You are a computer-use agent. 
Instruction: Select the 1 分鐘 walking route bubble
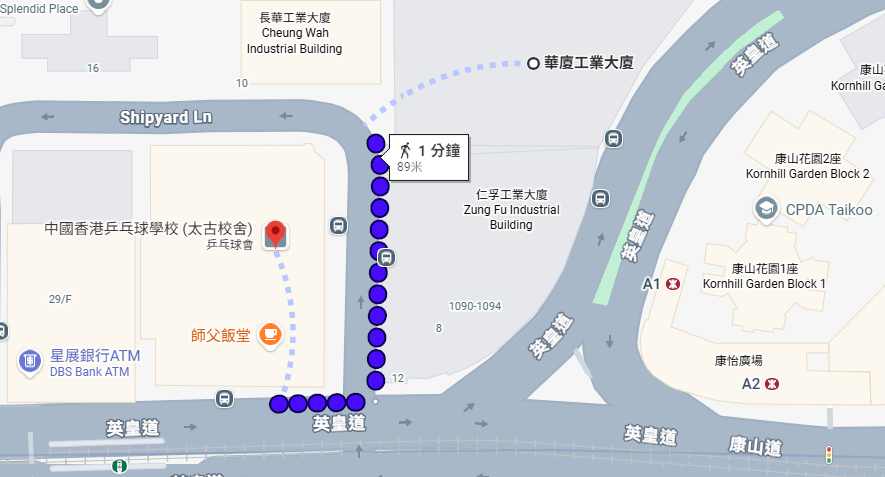[430, 157]
